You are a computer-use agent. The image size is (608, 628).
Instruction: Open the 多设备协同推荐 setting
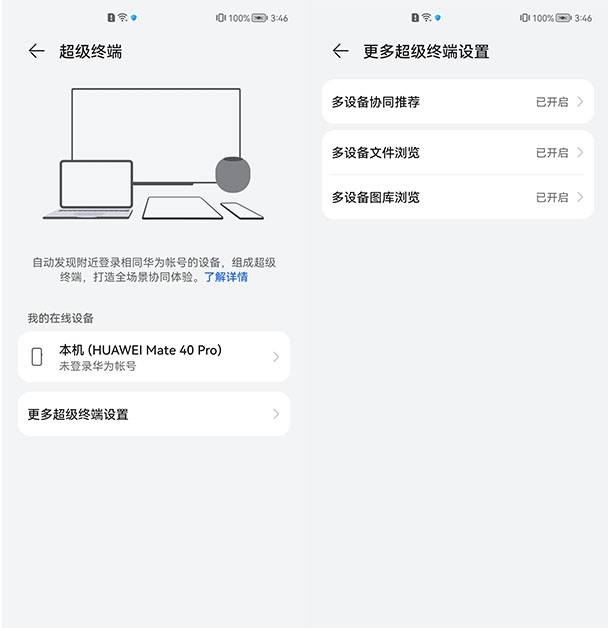457,102
